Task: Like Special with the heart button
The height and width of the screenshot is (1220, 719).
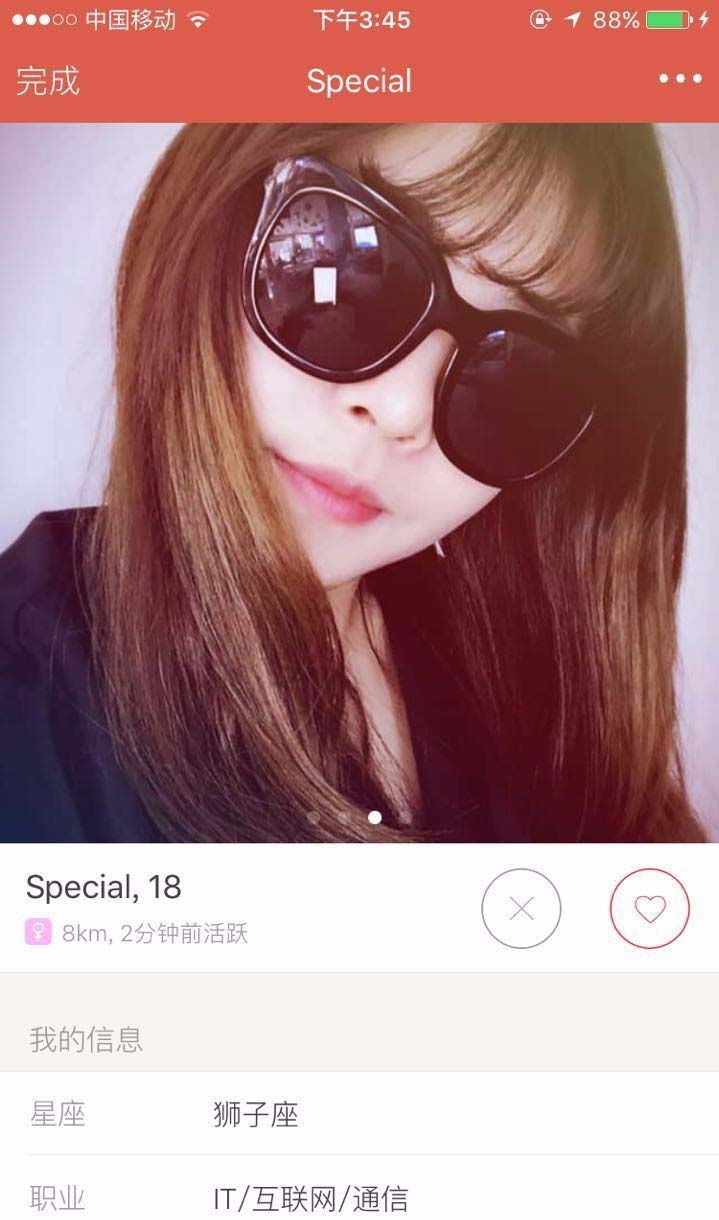Action: (650, 908)
